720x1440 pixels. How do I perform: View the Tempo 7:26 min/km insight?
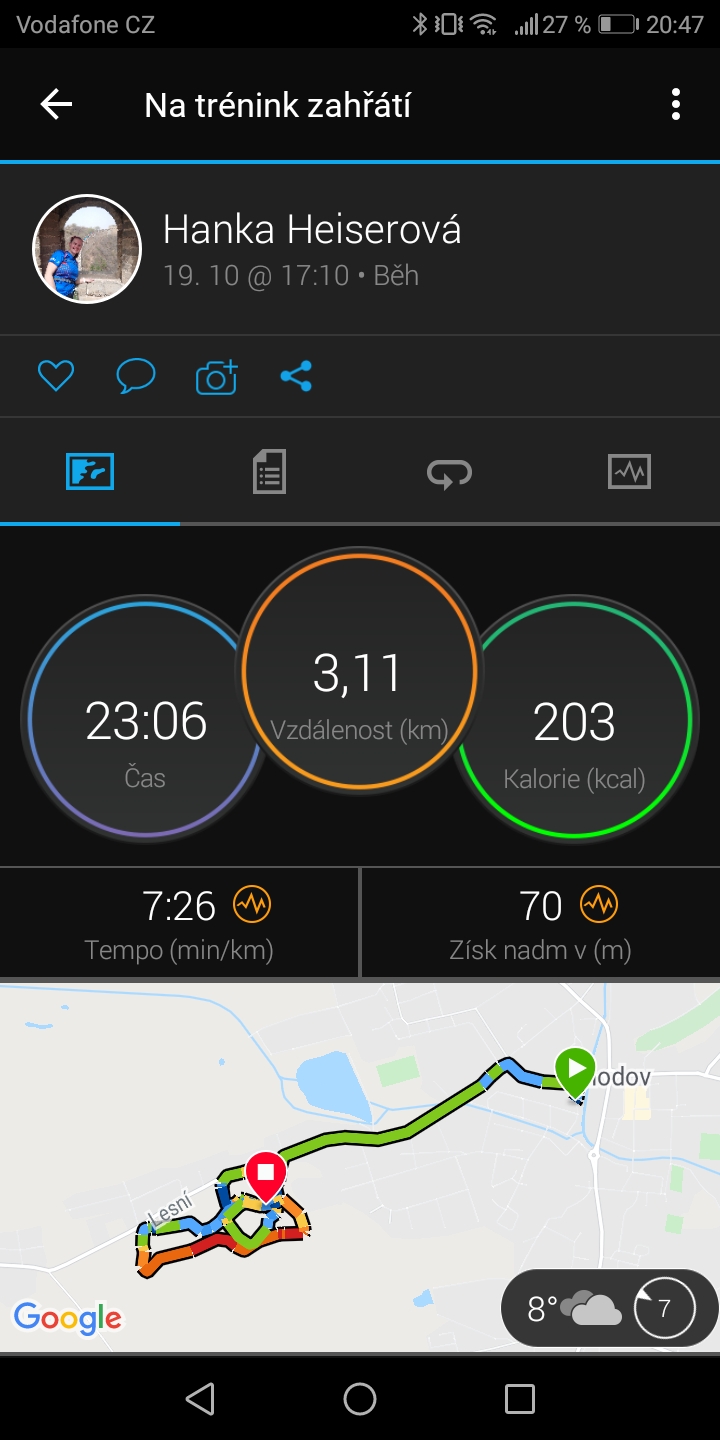point(179,923)
